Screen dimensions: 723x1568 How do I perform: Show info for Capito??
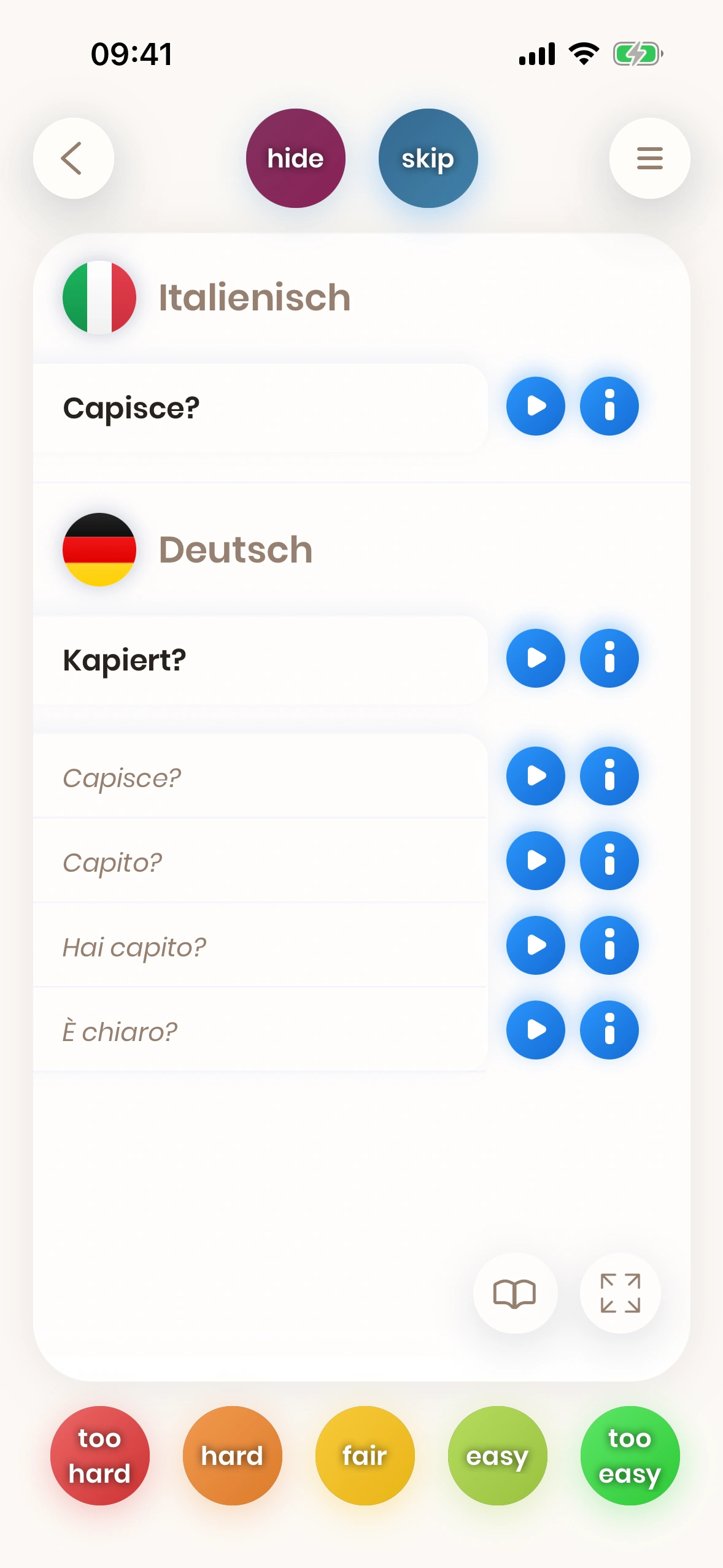[609, 861]
